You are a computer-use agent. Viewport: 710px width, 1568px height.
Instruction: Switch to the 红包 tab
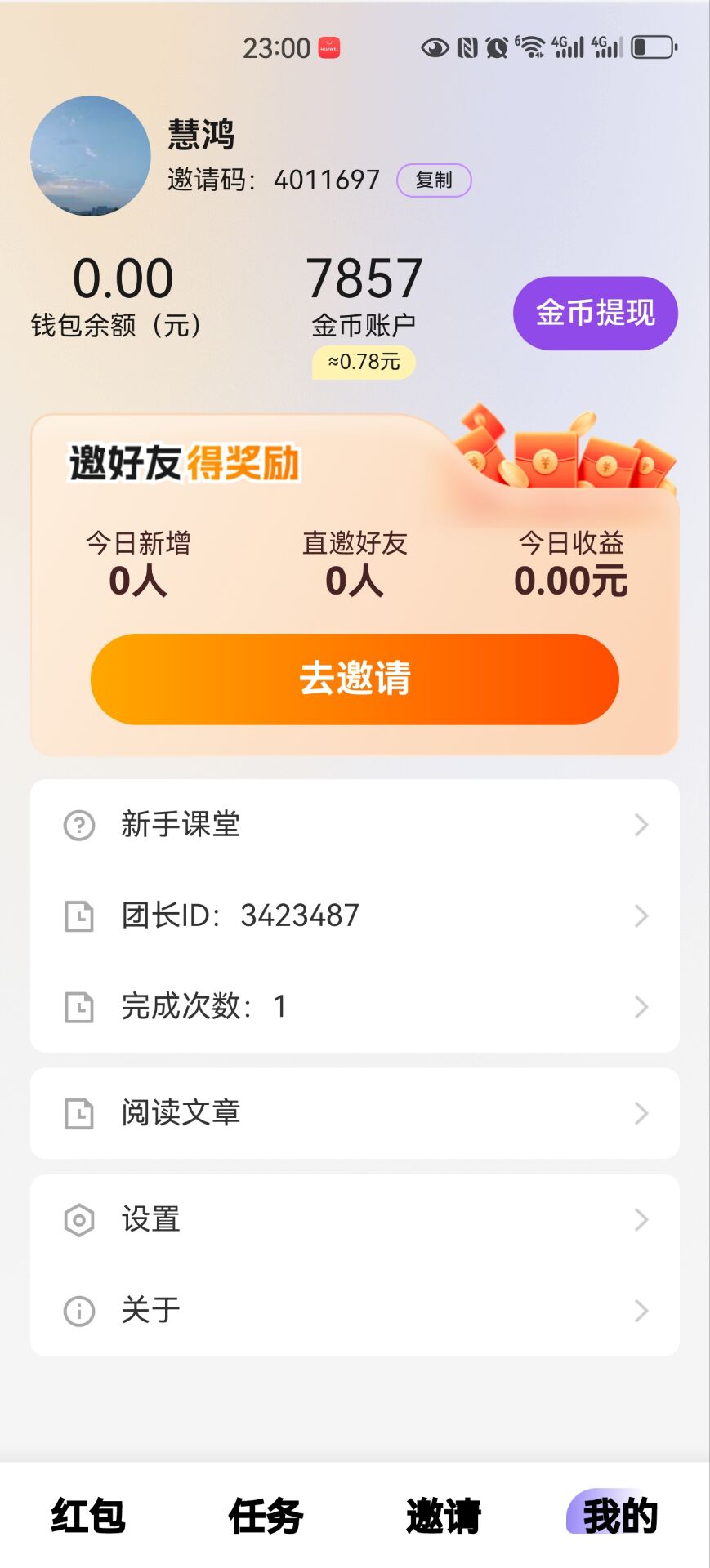88,1516
